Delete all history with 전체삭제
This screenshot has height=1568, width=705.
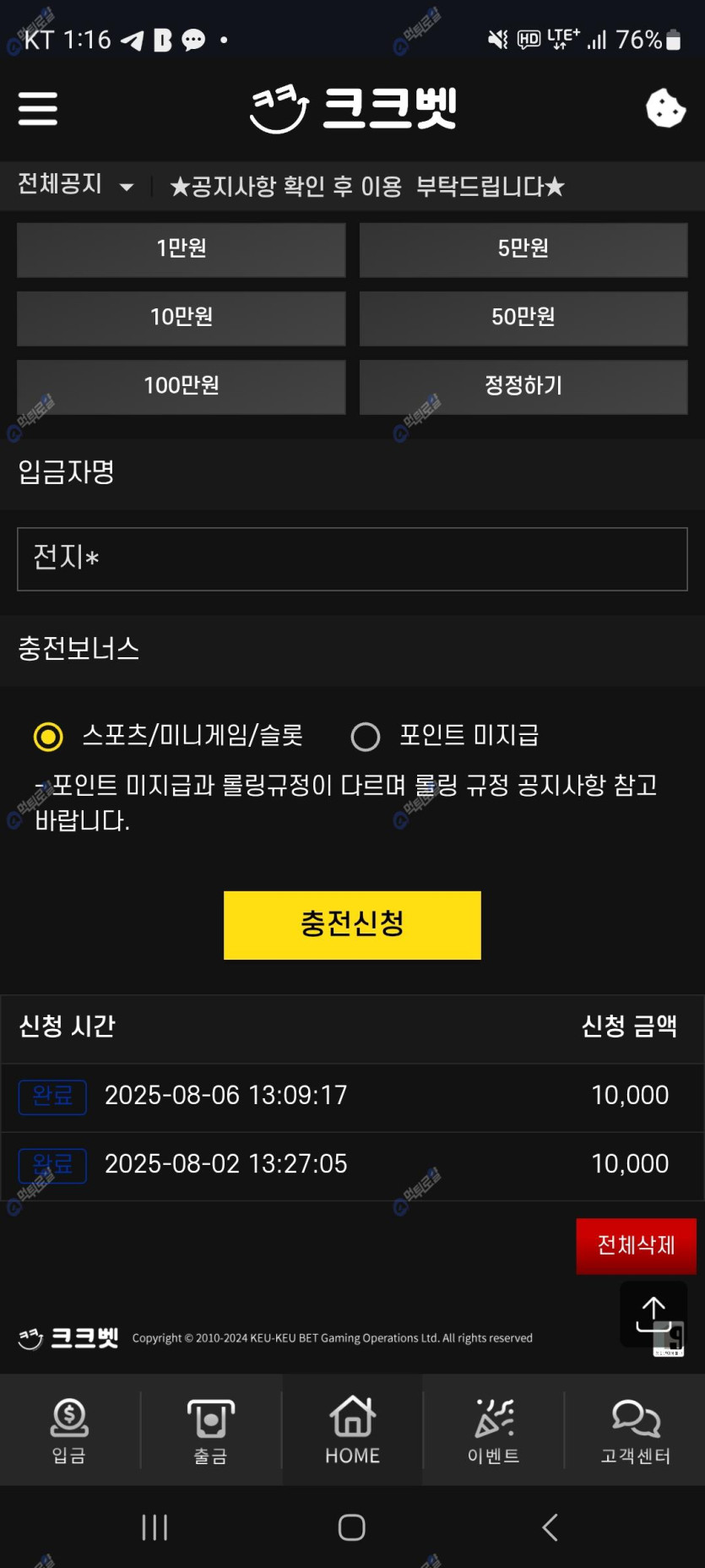[636, 1245]
